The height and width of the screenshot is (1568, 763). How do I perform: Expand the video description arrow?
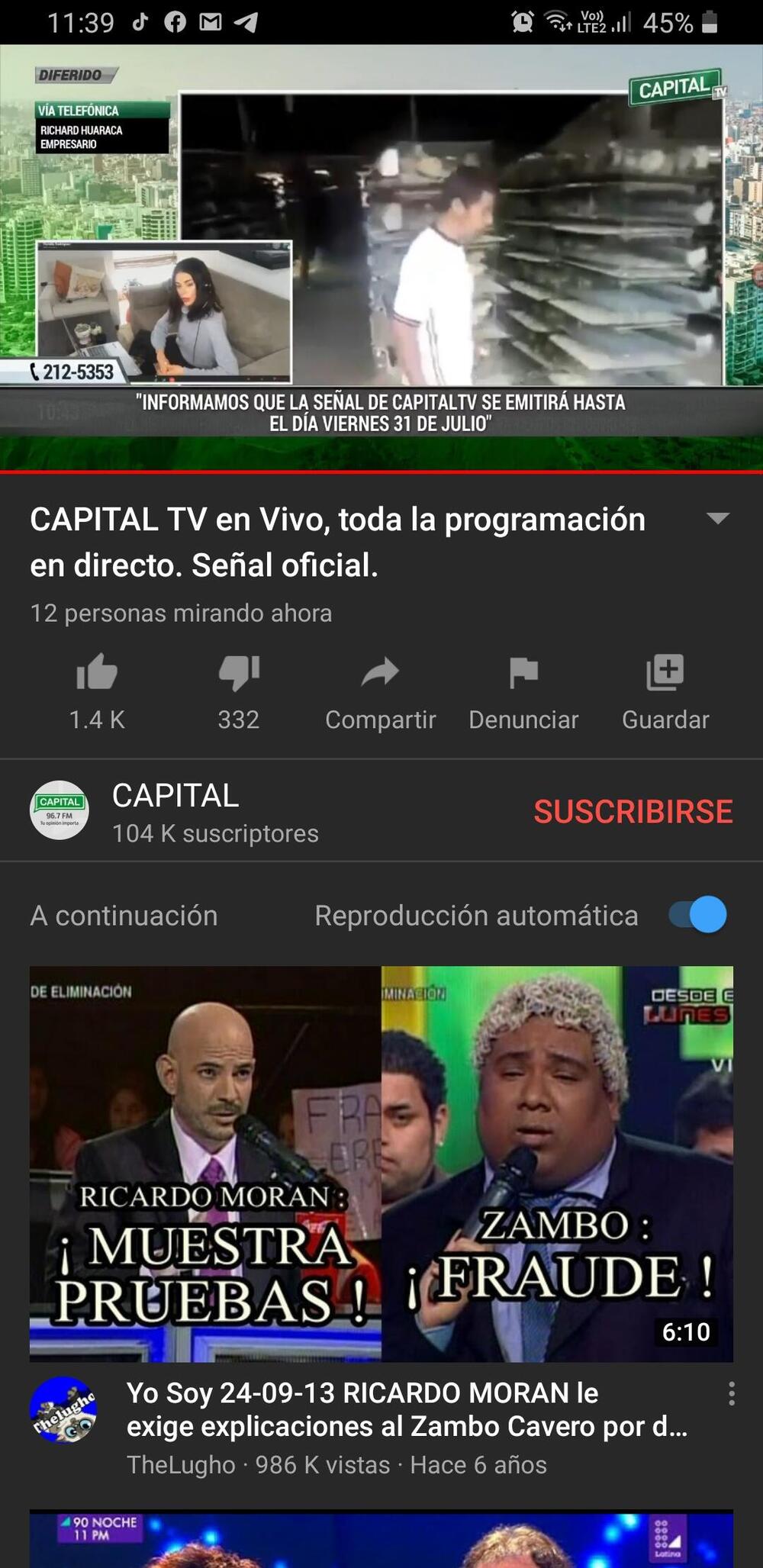point(718,519)
